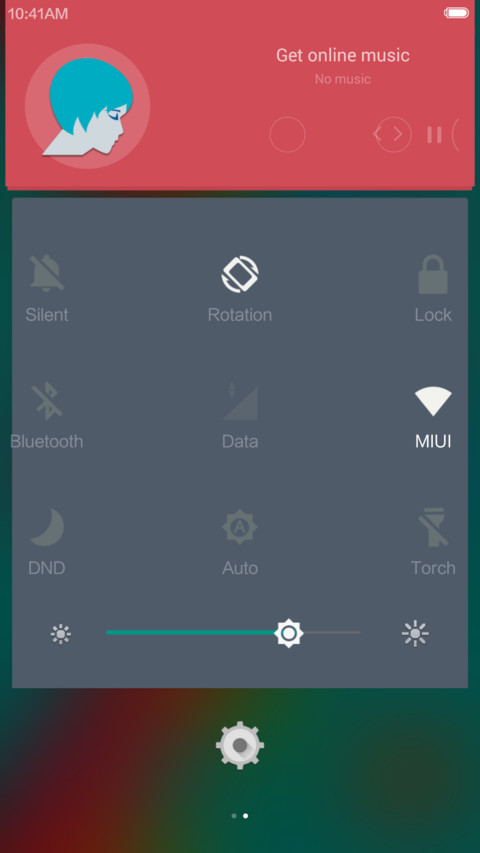Tap the brightness slider handle
This screenshot has width=480, height=853.
(288, 633)
